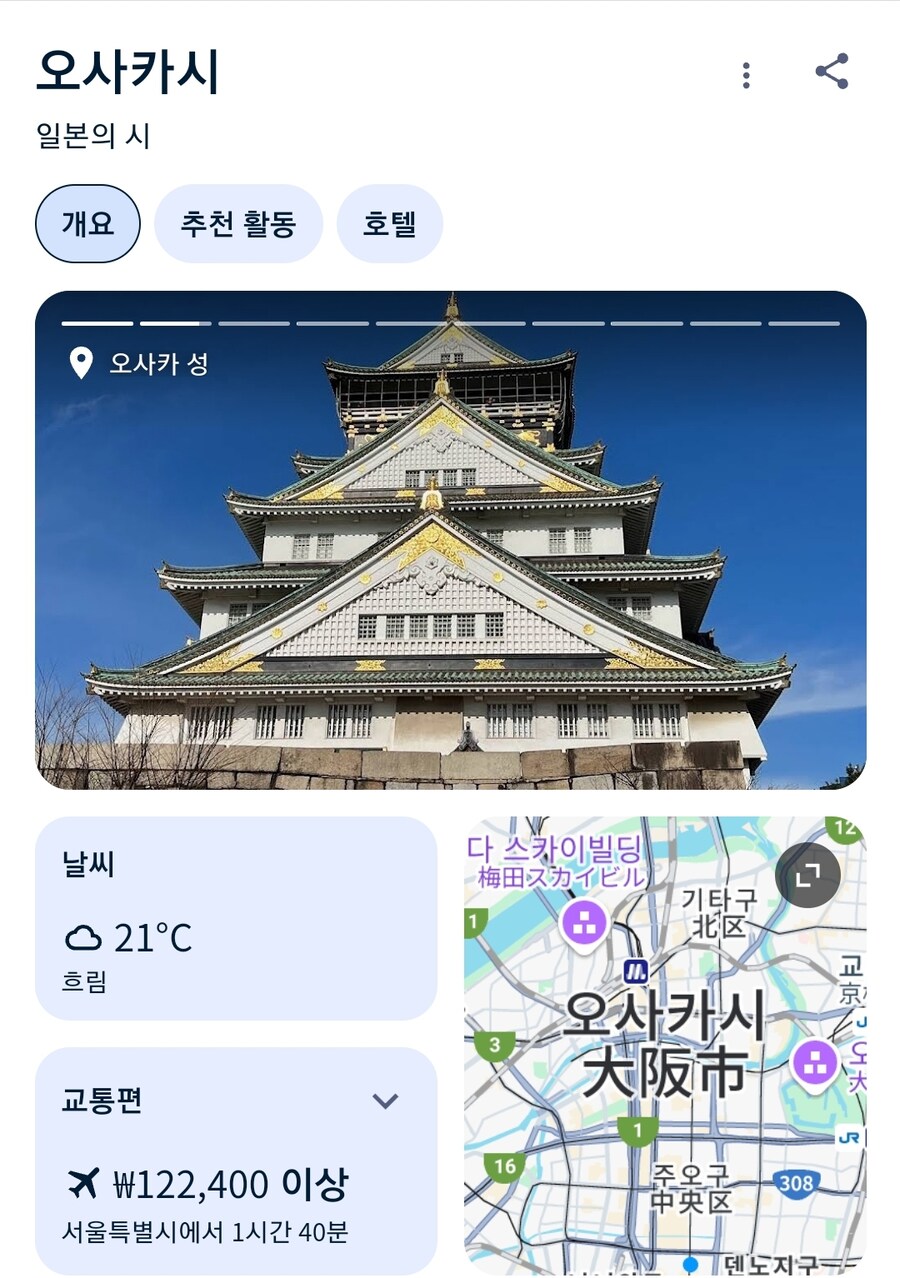
Task: Open the 오사카 성 photo
Action: click(450, 560)
